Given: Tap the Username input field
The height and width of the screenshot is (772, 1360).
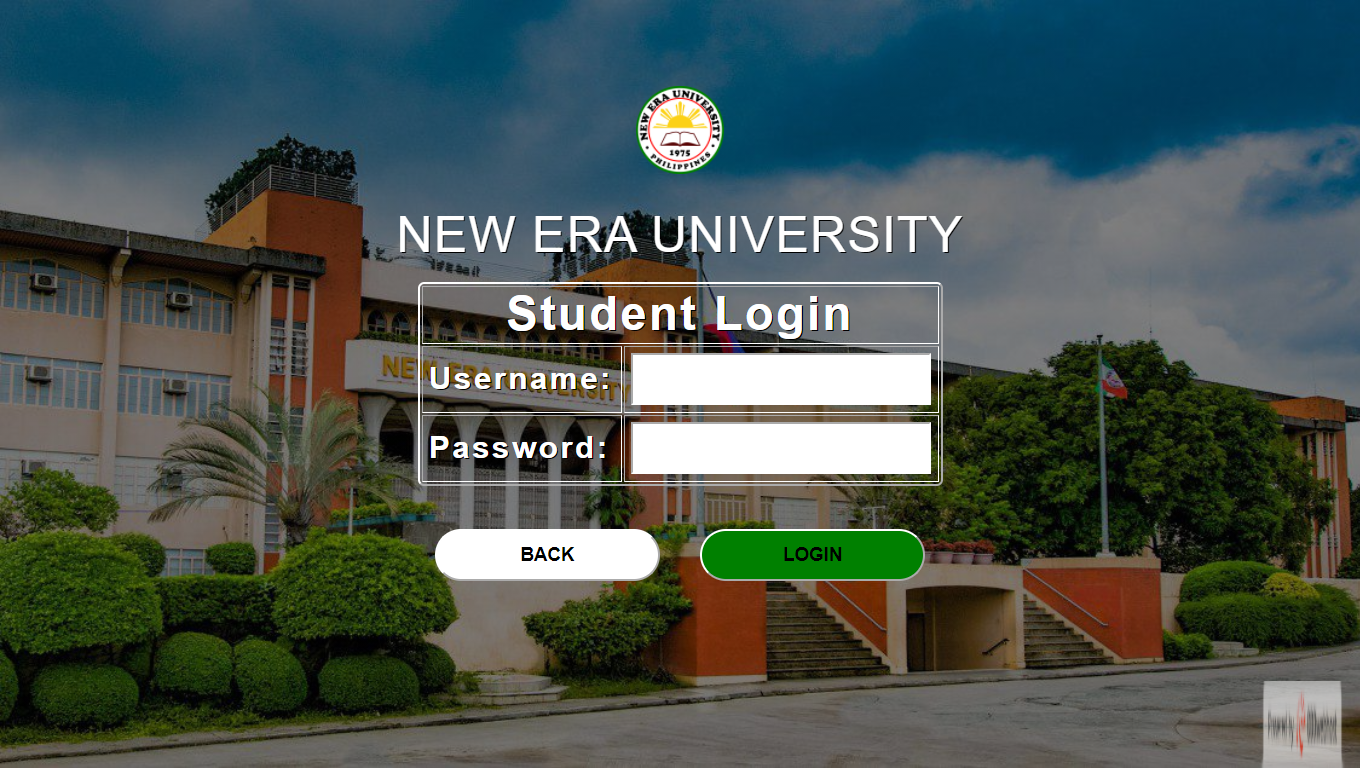Looking at the screenshot, I should (x=781, y=379).
